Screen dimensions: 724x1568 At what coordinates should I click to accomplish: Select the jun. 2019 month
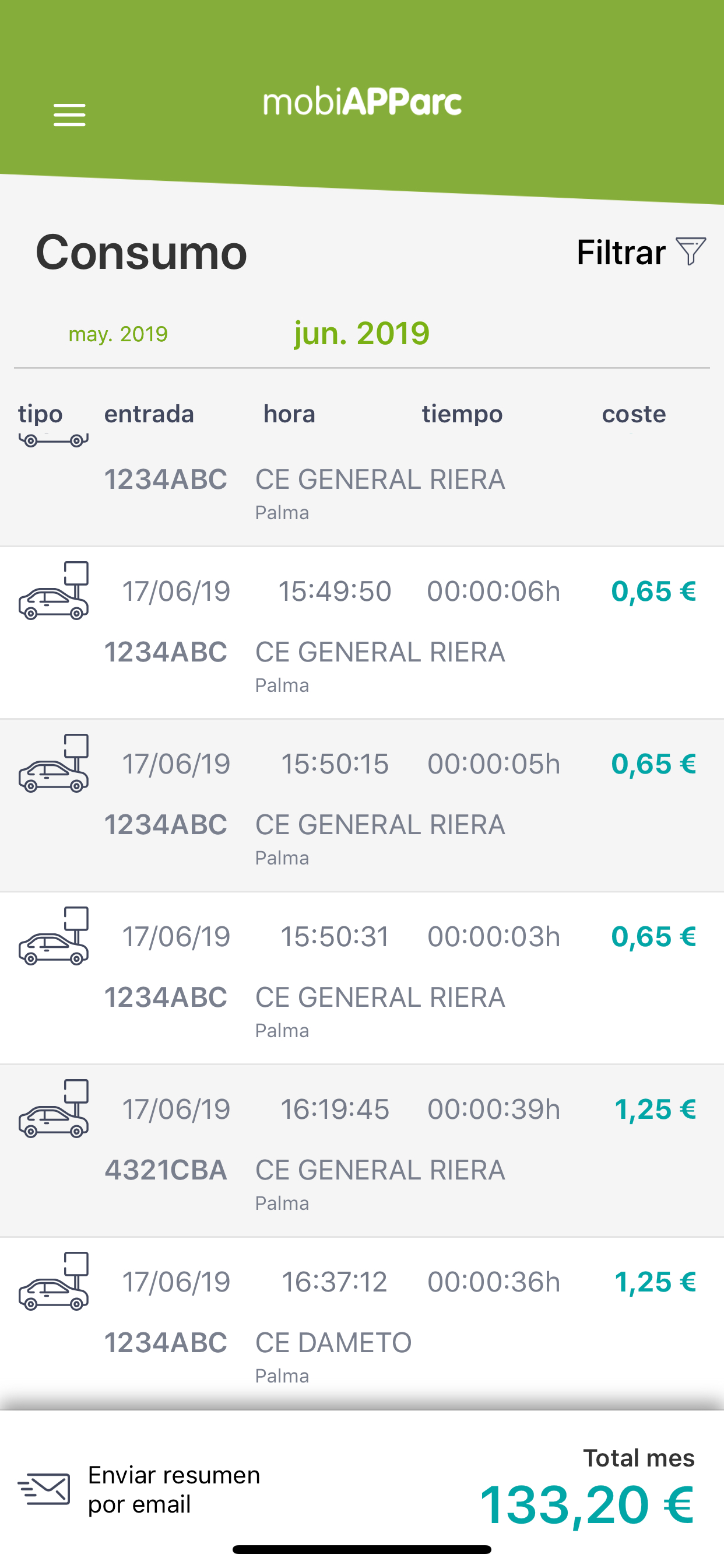coord(362,334)
